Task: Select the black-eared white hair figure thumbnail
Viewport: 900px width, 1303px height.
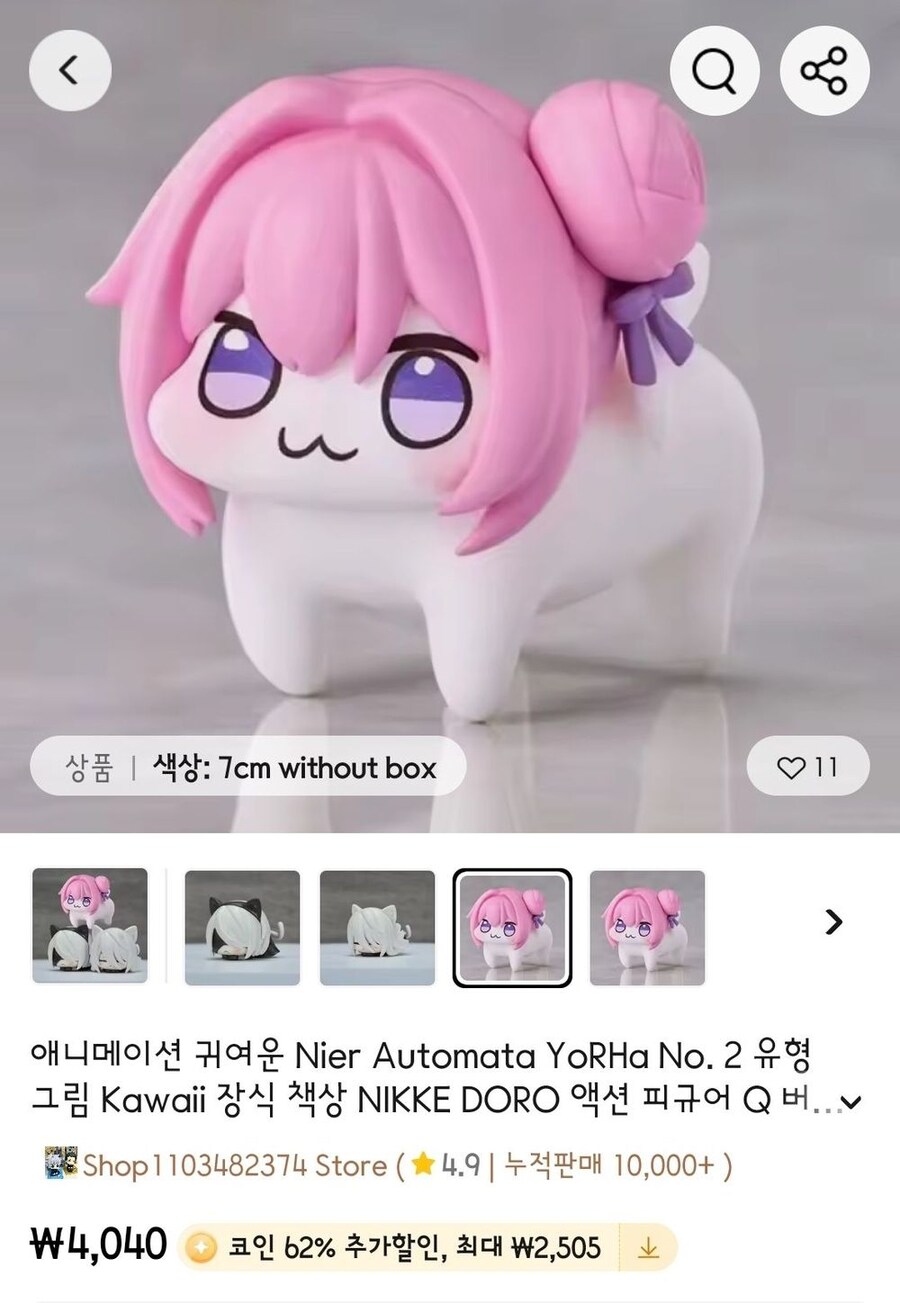Action: (242, 927)
